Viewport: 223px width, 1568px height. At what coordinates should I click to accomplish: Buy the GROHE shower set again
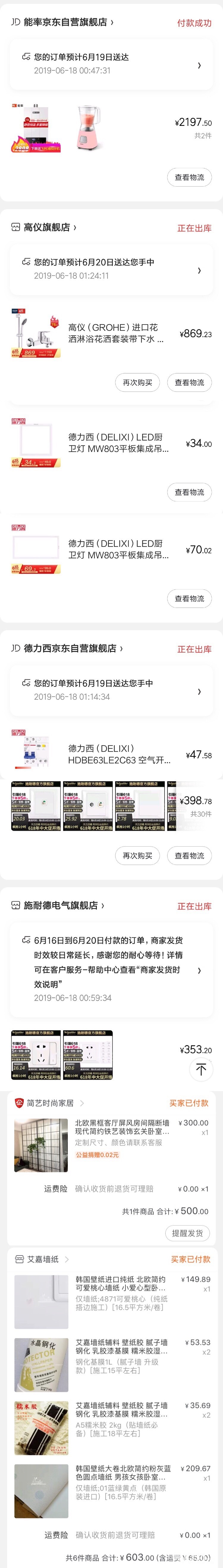pyautogui.click(x=137, y=383)
